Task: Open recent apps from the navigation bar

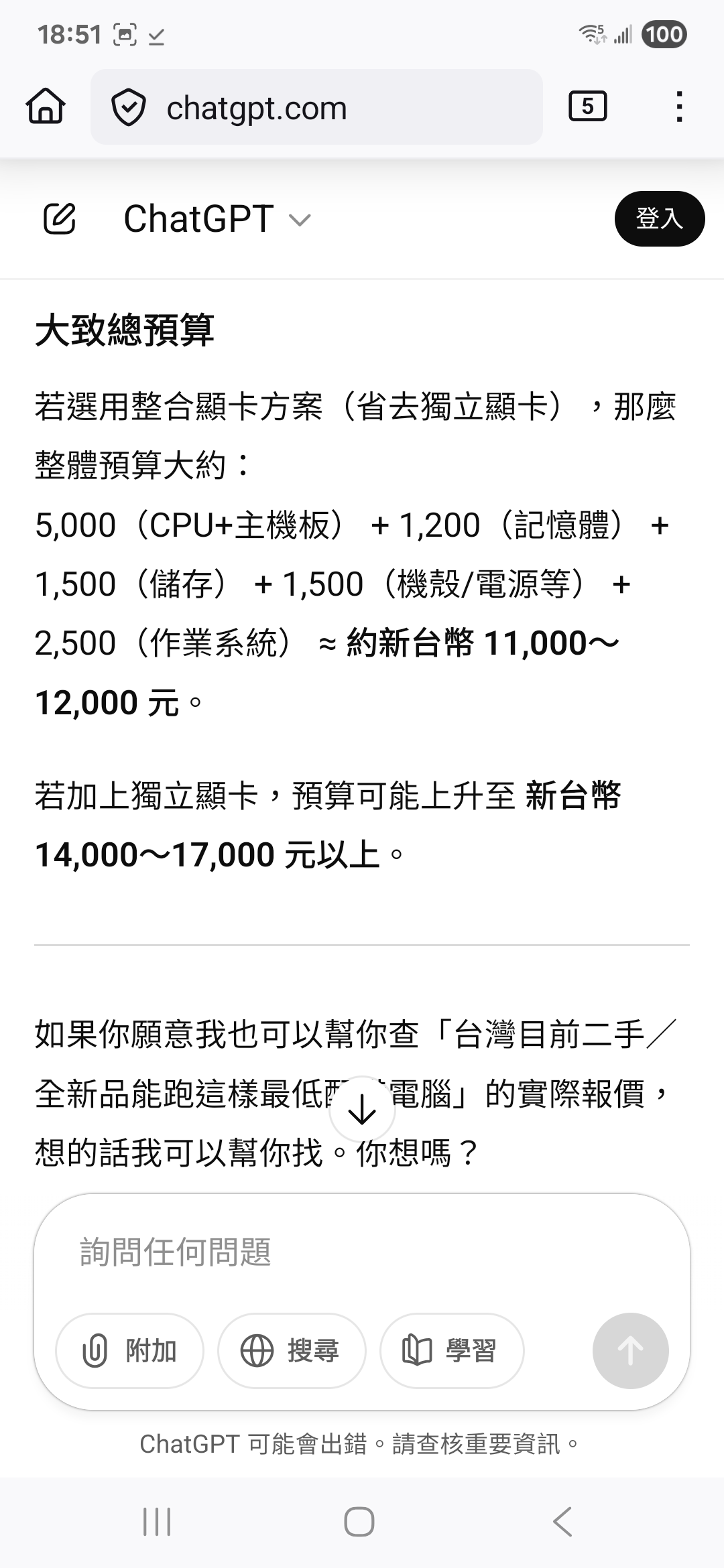Action: click(x=157, y=1522)
